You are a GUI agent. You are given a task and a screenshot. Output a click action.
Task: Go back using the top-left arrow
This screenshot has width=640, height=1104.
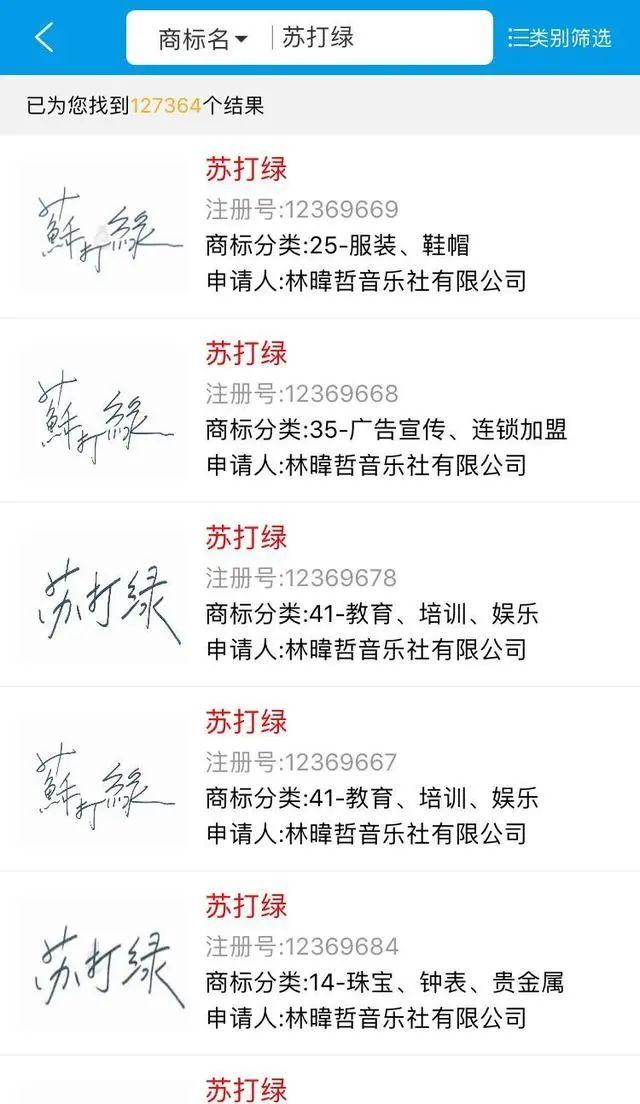[x=44, y=38]
